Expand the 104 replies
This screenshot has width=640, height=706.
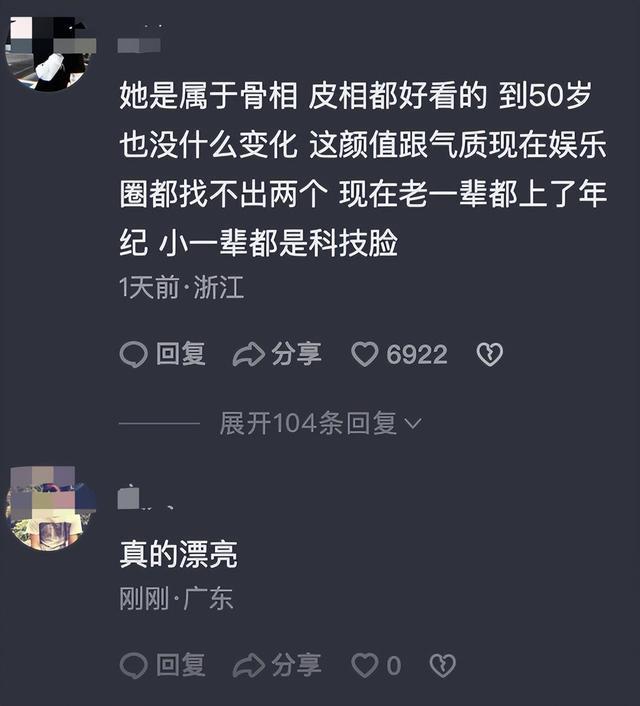click(x=320, y=423)
